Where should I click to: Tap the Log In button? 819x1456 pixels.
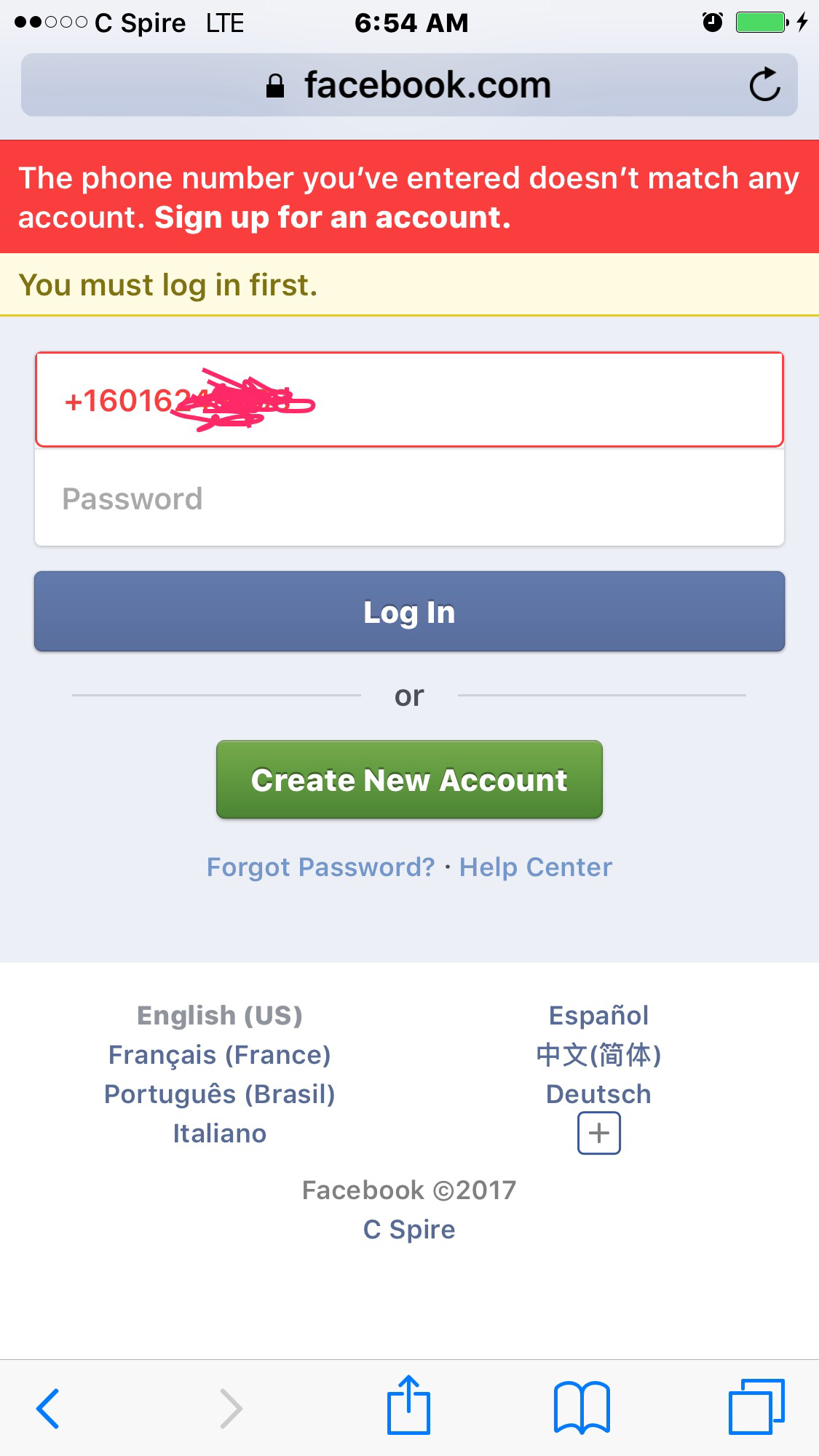pos(409,611)
